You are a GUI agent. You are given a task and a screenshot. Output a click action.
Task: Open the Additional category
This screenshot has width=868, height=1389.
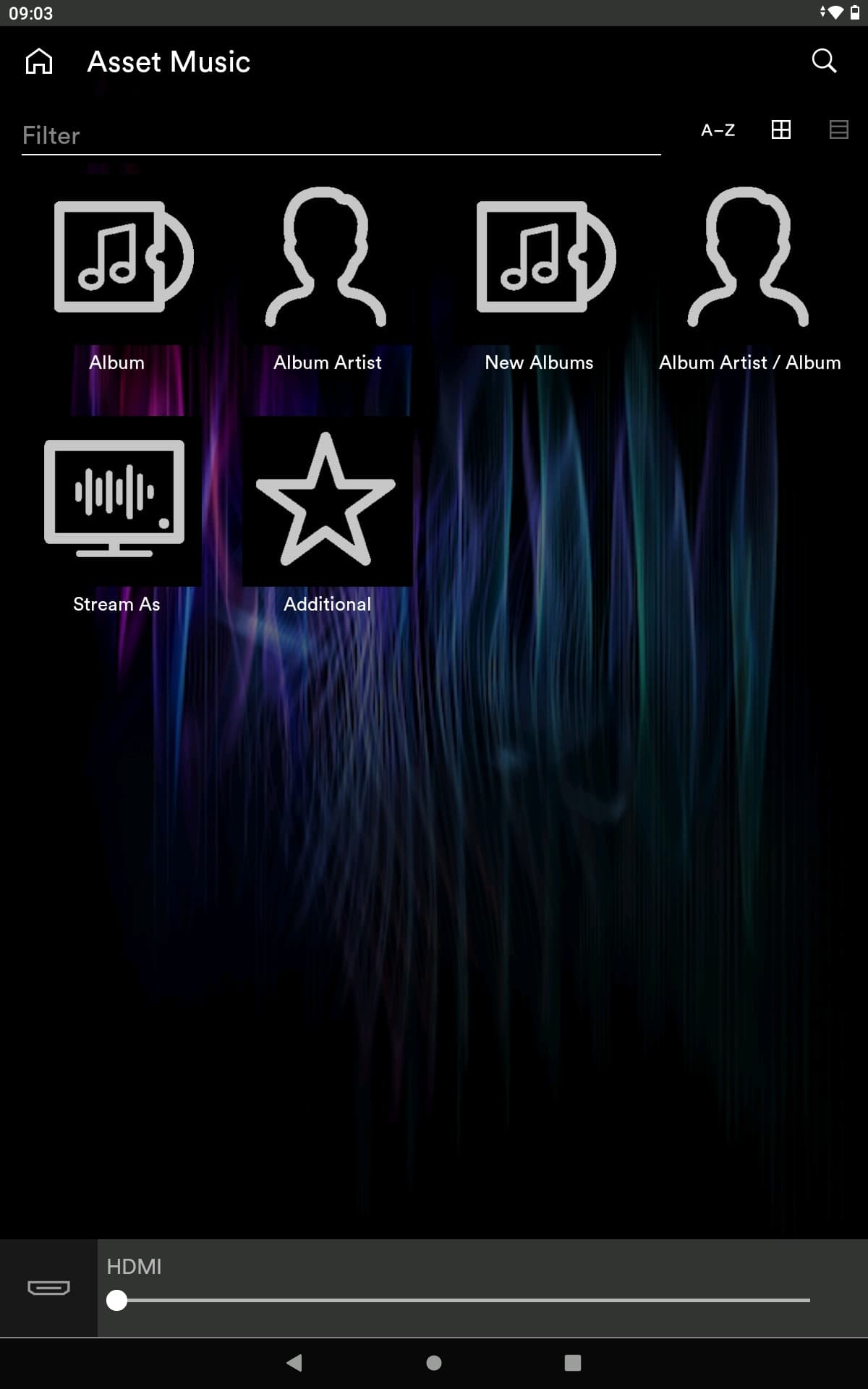(326, 519)
